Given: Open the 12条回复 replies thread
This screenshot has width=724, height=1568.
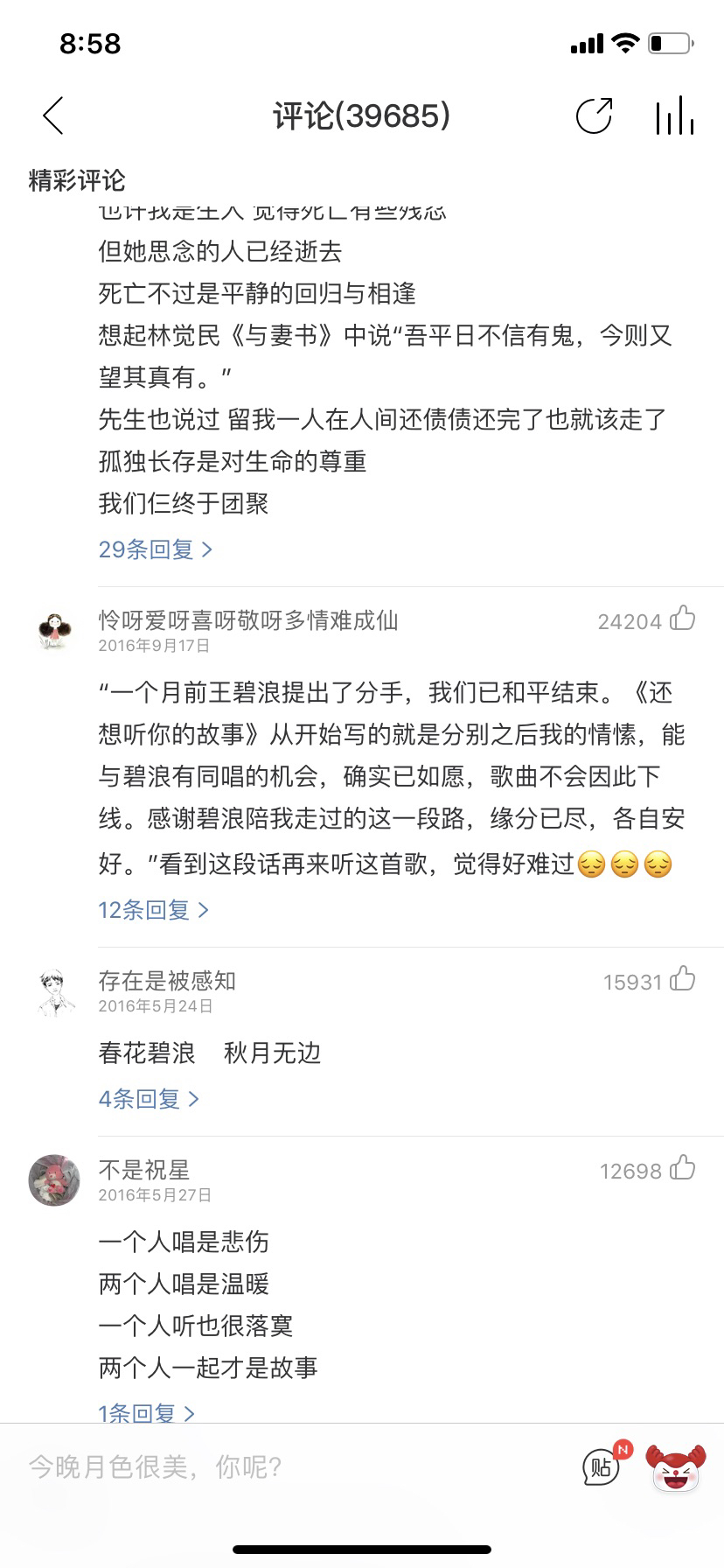Looking at the screenshot, I should pos(154,910).
